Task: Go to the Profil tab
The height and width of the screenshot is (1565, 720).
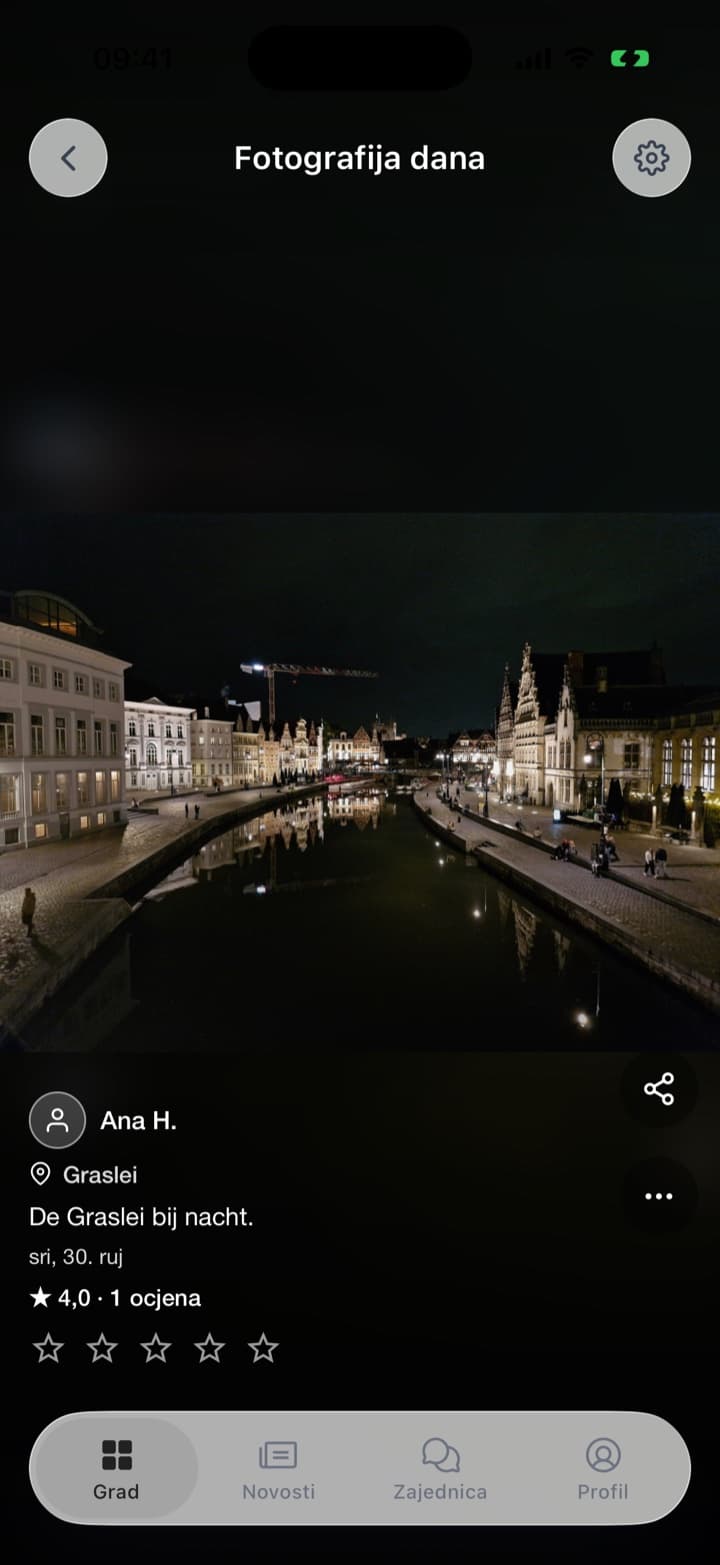Action: [x=603, y=1469]
